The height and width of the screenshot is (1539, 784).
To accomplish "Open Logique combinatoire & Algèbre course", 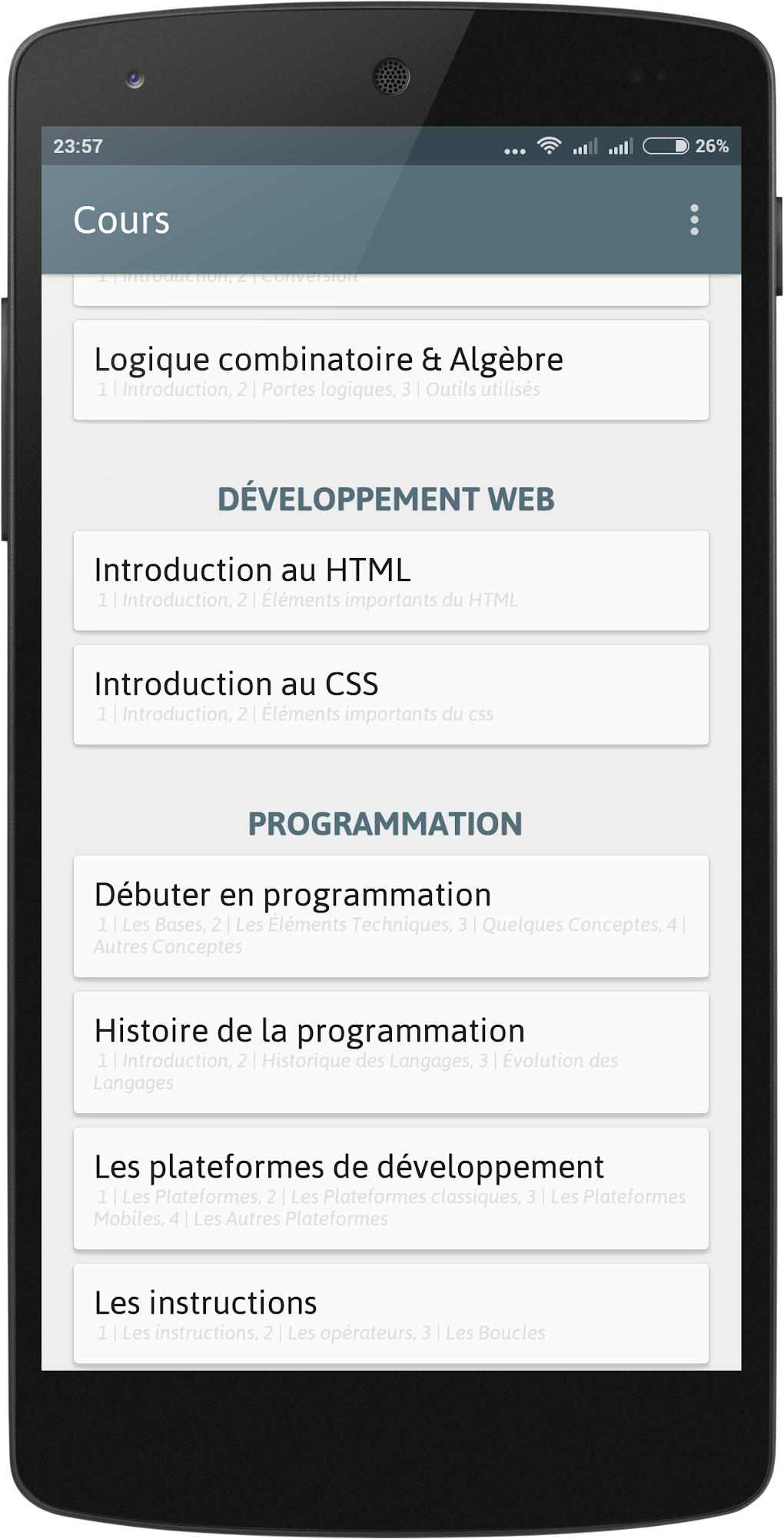I will 390,371.
